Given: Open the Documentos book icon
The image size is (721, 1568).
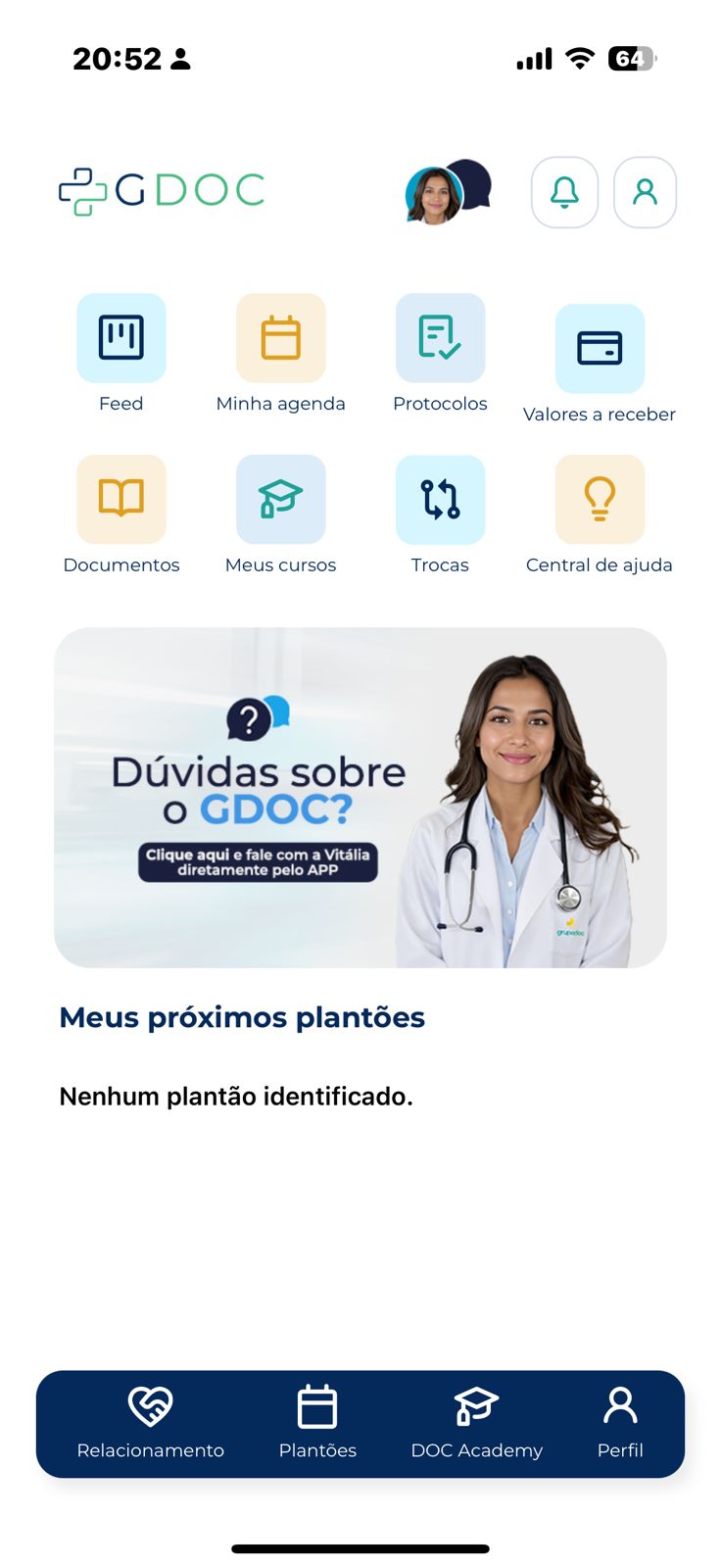Looking at the screenshot, I should click(120, 499).
